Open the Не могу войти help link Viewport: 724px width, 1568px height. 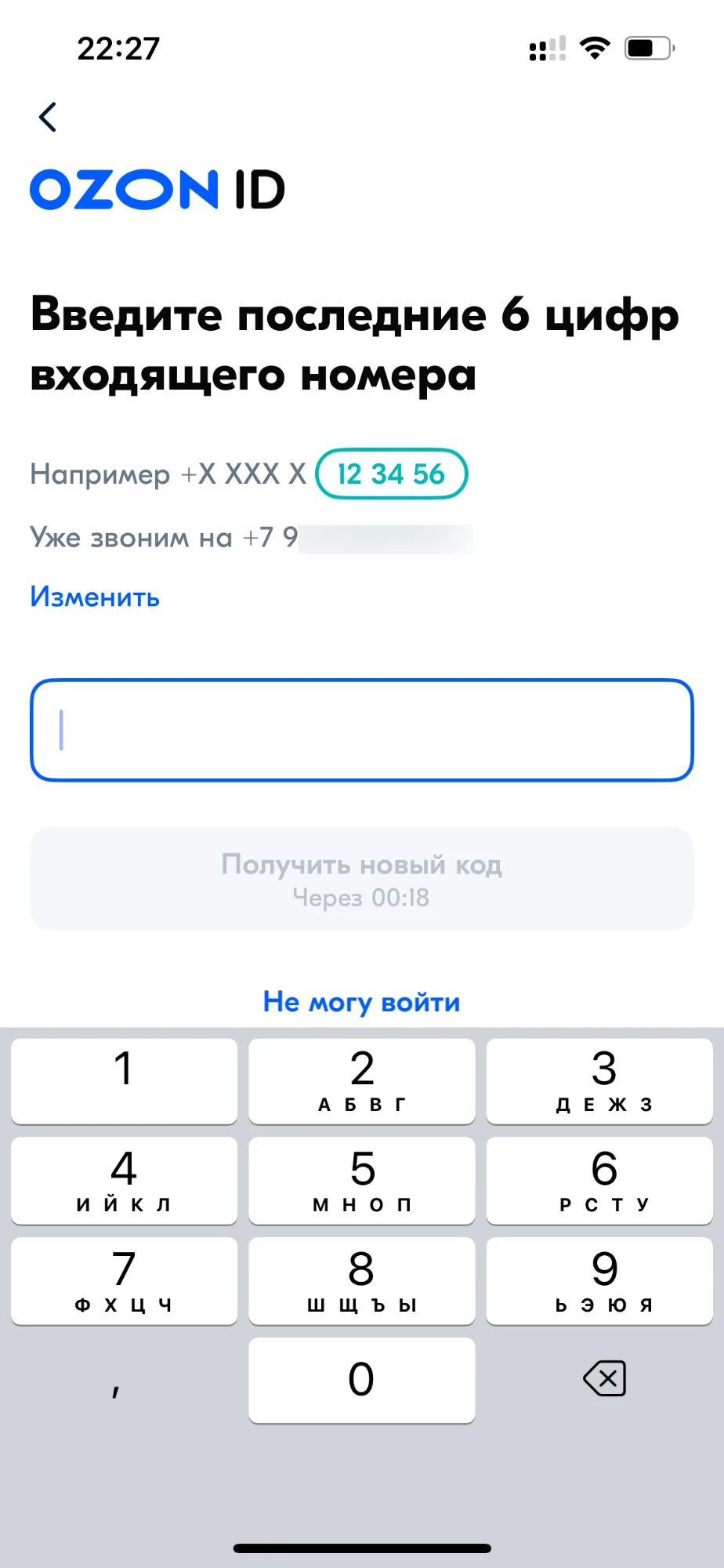pos(361,1002)
